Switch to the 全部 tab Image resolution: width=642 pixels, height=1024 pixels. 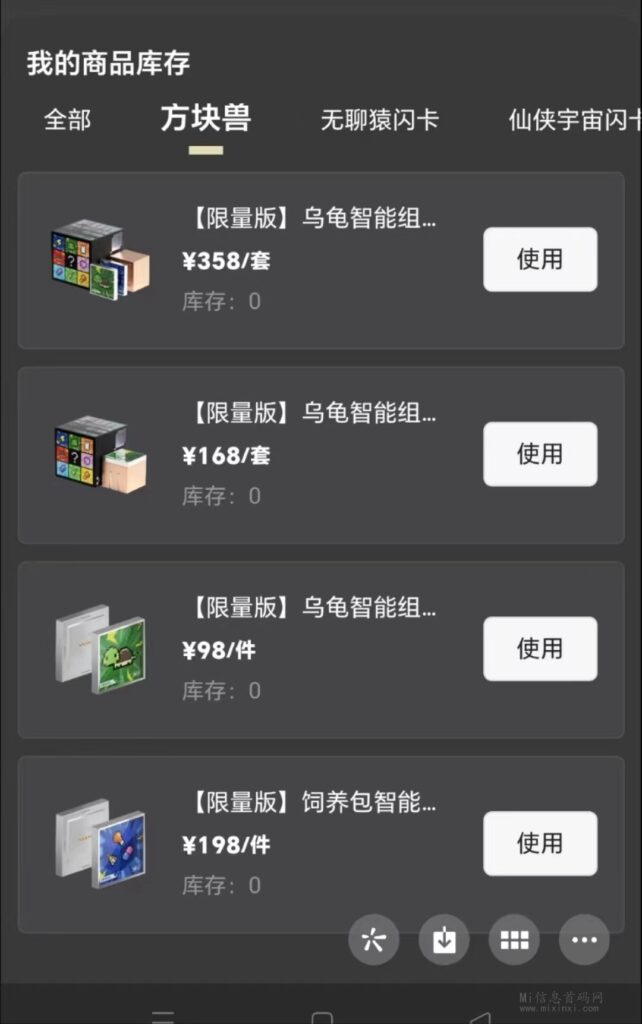pyautogui.click(x=67, y=120)
